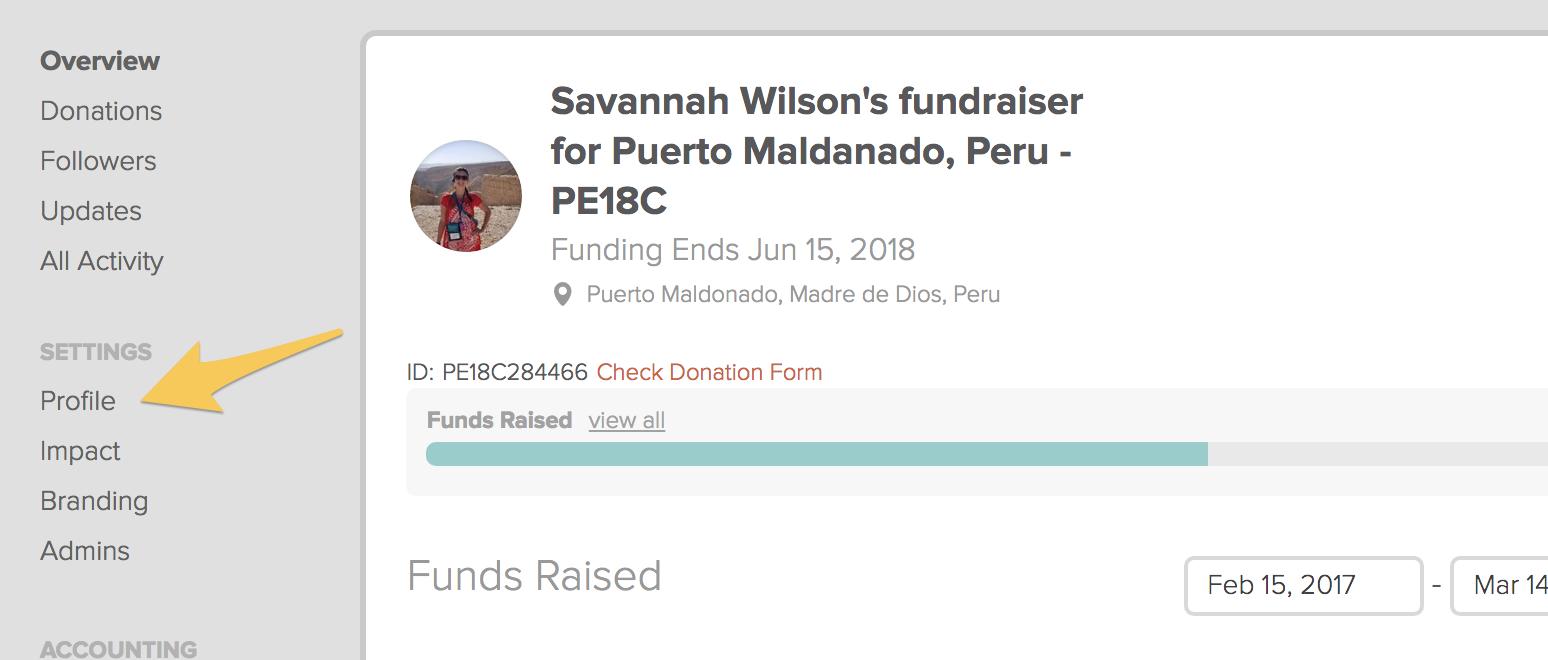
Task: Go to Donations in the sidebar
Action: click(101, 111)
